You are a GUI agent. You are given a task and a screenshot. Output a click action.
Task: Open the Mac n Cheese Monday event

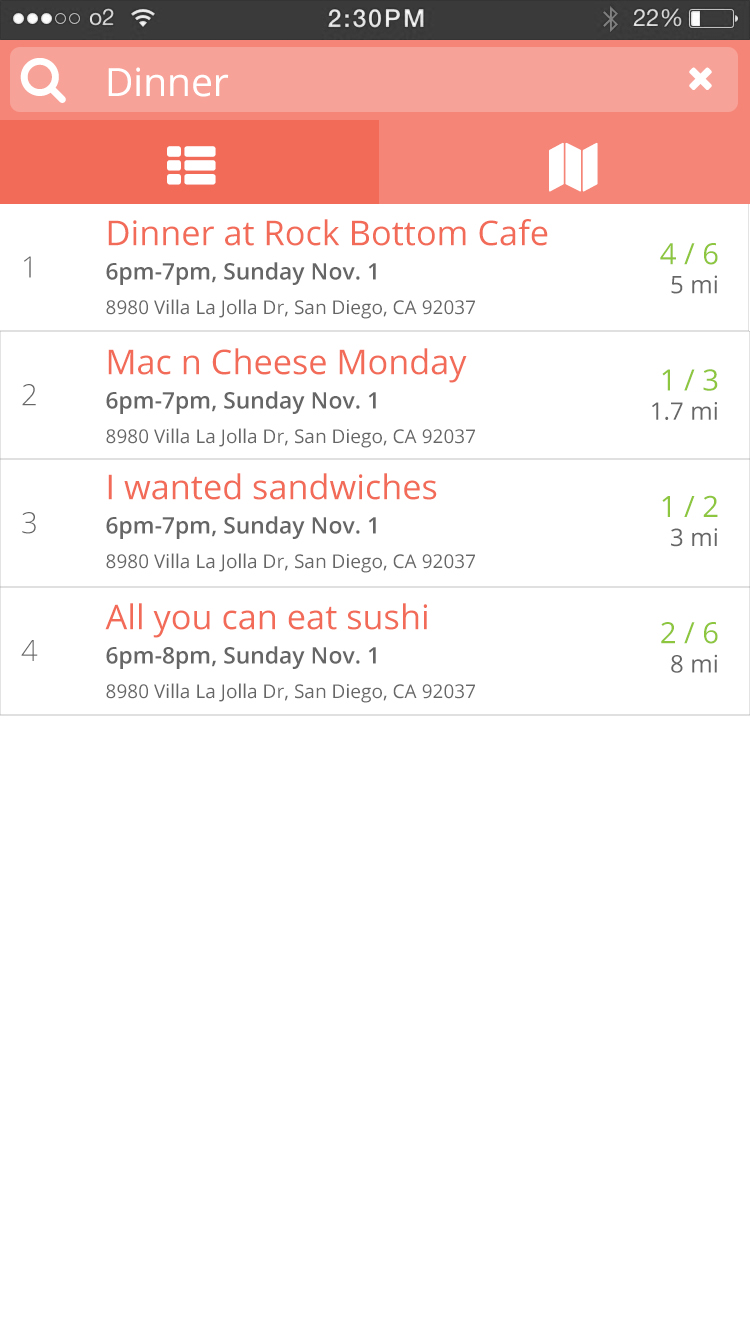375,395
